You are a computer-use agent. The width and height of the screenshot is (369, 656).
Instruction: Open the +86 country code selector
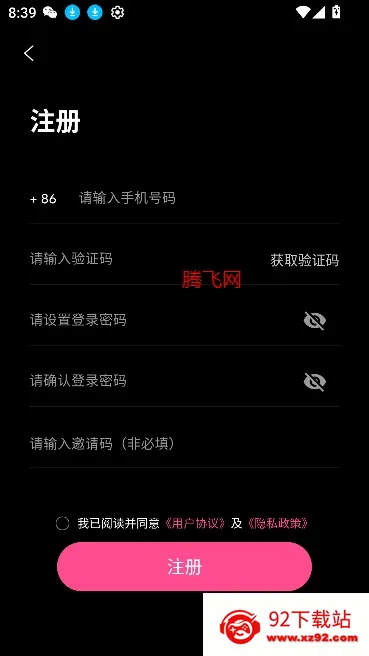click(x=43, y=199)
